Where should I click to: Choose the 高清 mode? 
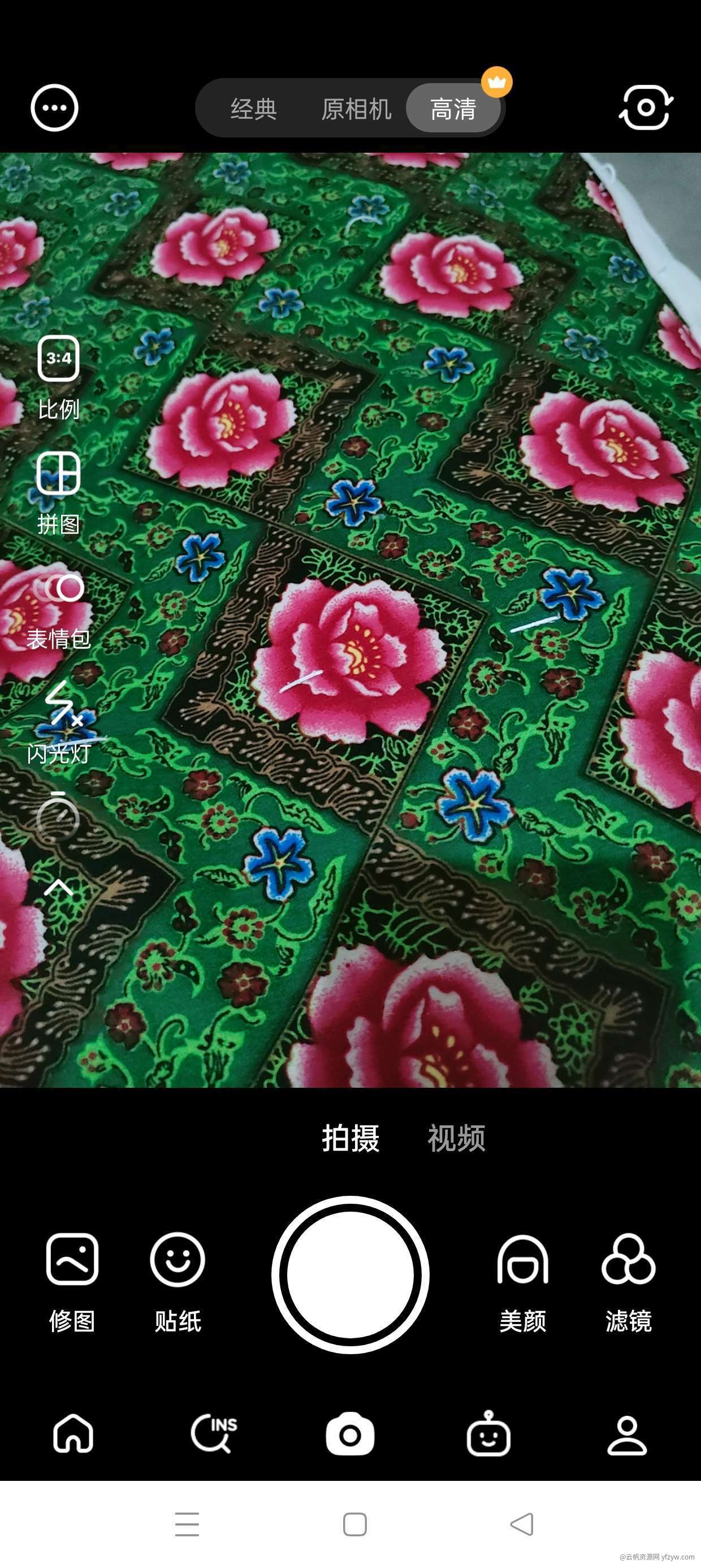coord(453,109)
